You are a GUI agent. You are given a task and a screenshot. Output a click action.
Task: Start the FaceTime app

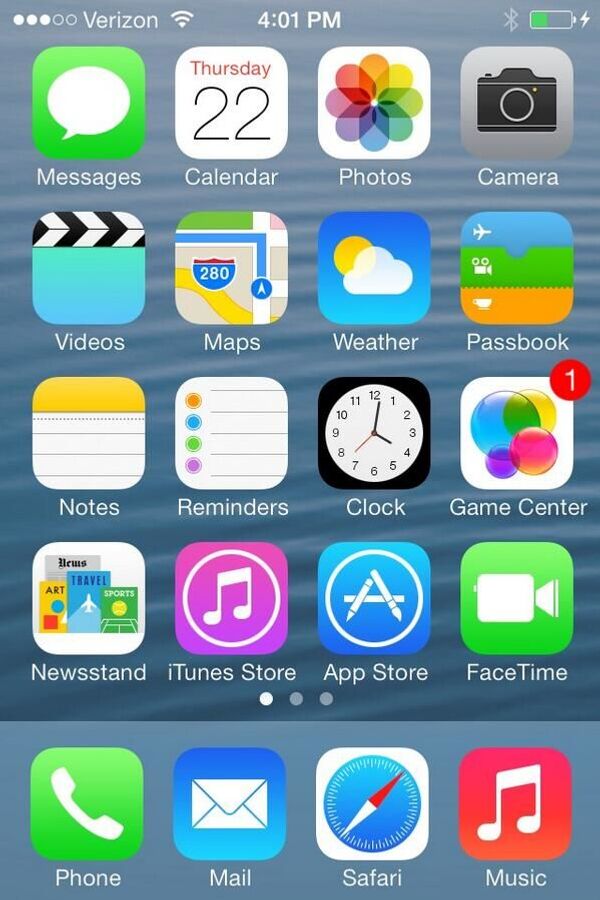(517, 598)
